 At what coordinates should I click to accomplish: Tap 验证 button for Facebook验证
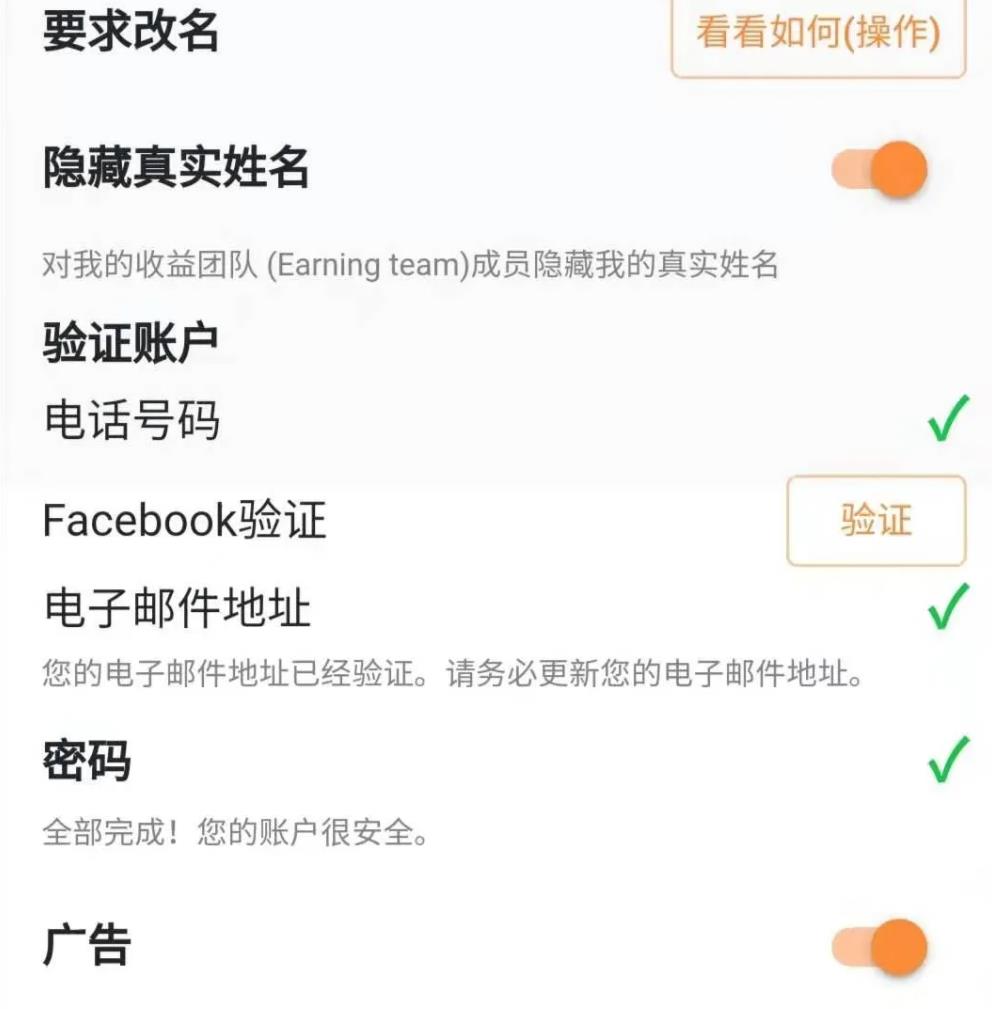pos(875,520)
